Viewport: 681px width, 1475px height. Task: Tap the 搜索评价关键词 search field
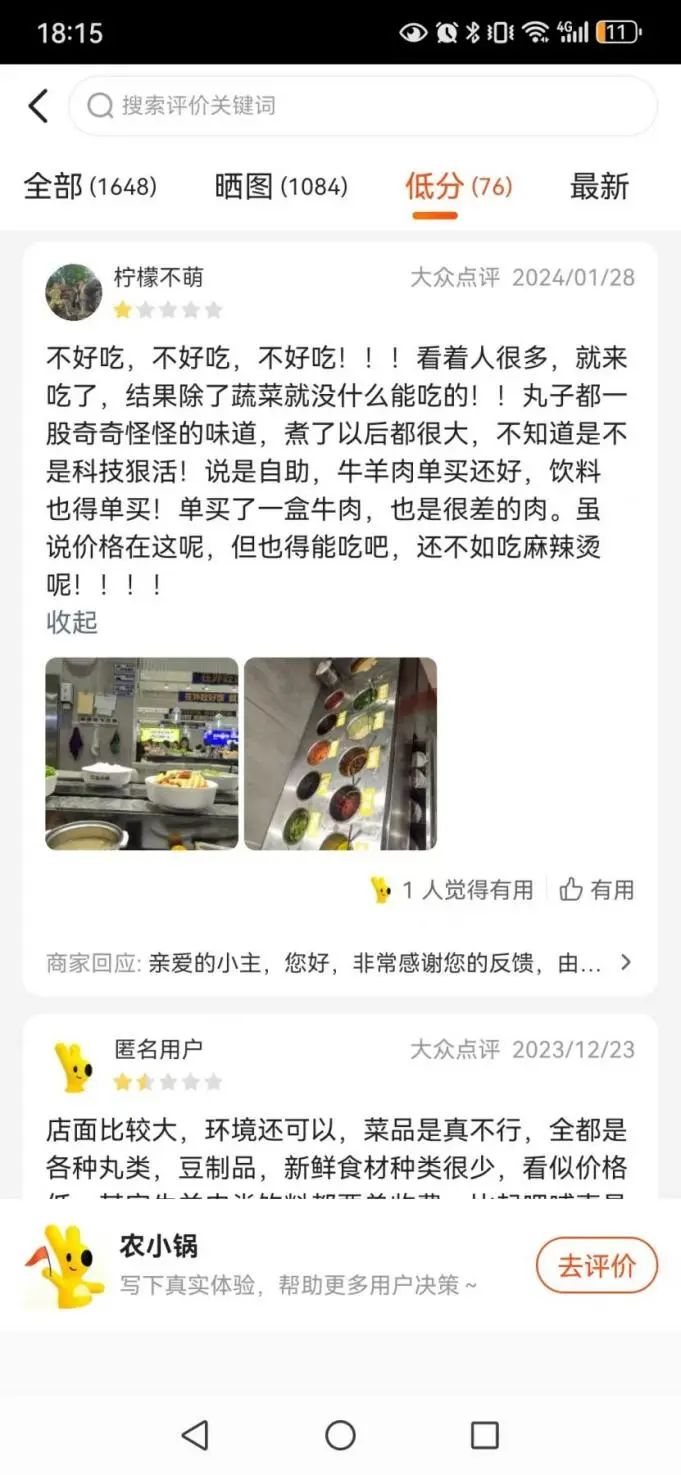(362, 106)
